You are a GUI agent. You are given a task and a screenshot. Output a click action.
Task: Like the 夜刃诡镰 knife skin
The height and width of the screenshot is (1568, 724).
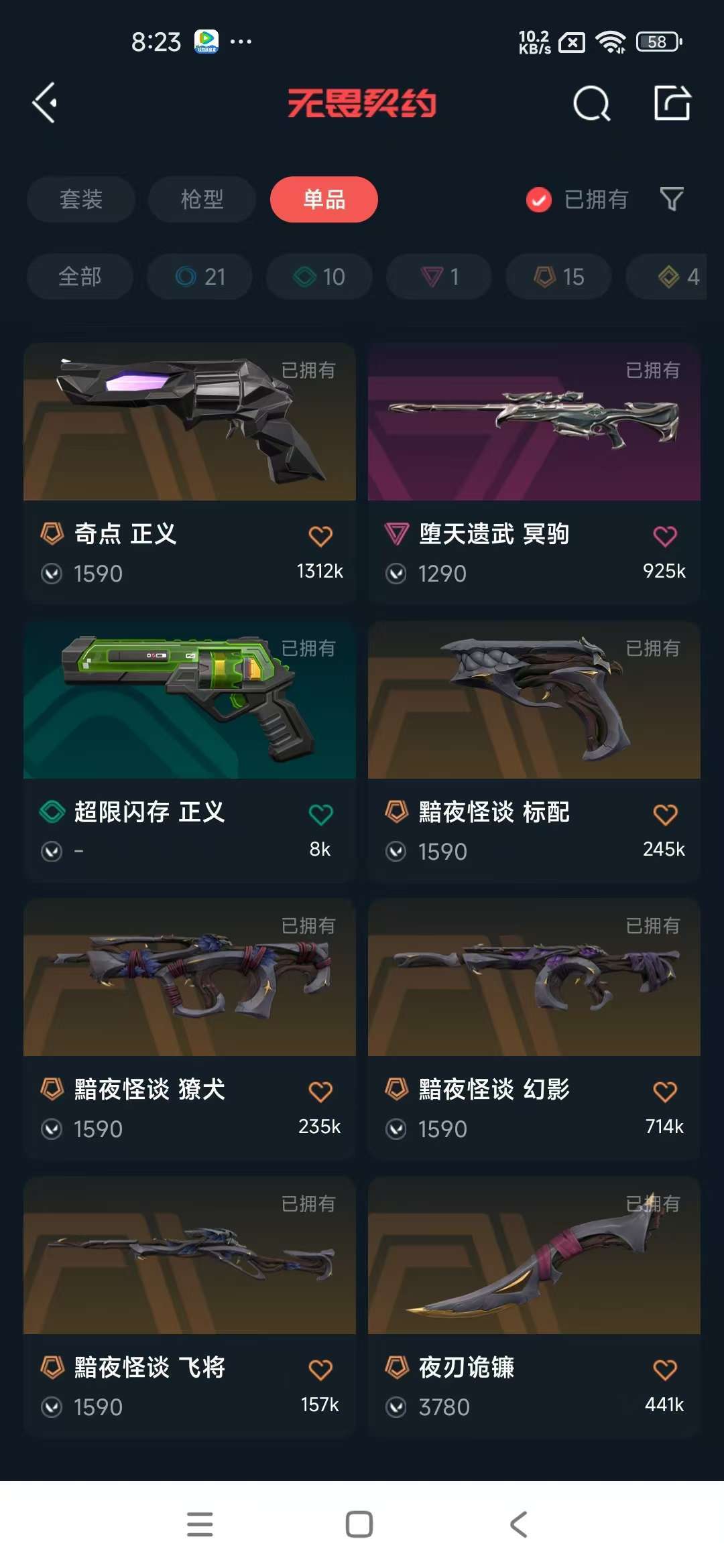click(x=665, y=1370)
